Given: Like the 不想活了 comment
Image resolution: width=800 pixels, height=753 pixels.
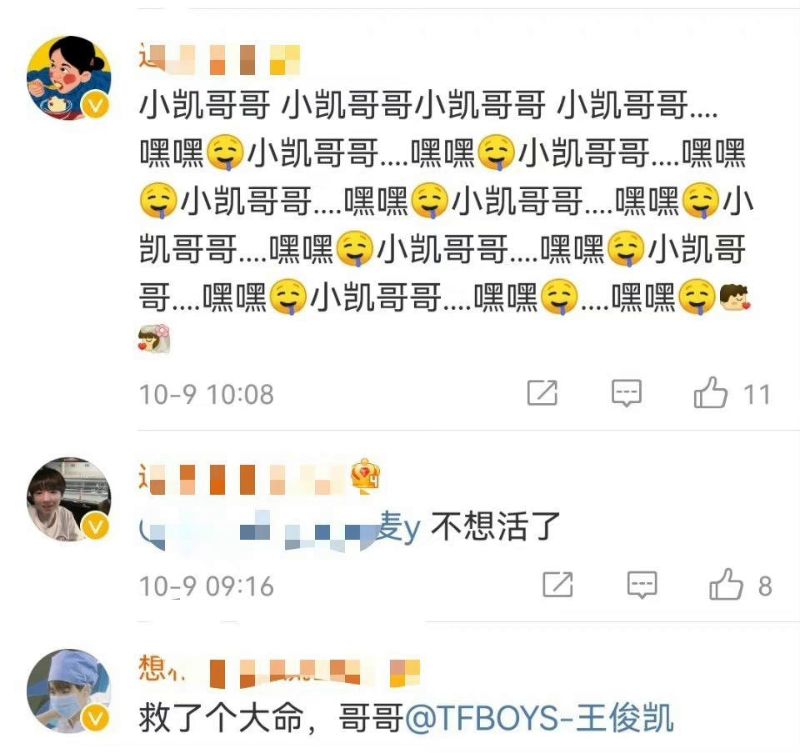Looking at the screenshot, I should pyautogui.click(x=726, y=585).
